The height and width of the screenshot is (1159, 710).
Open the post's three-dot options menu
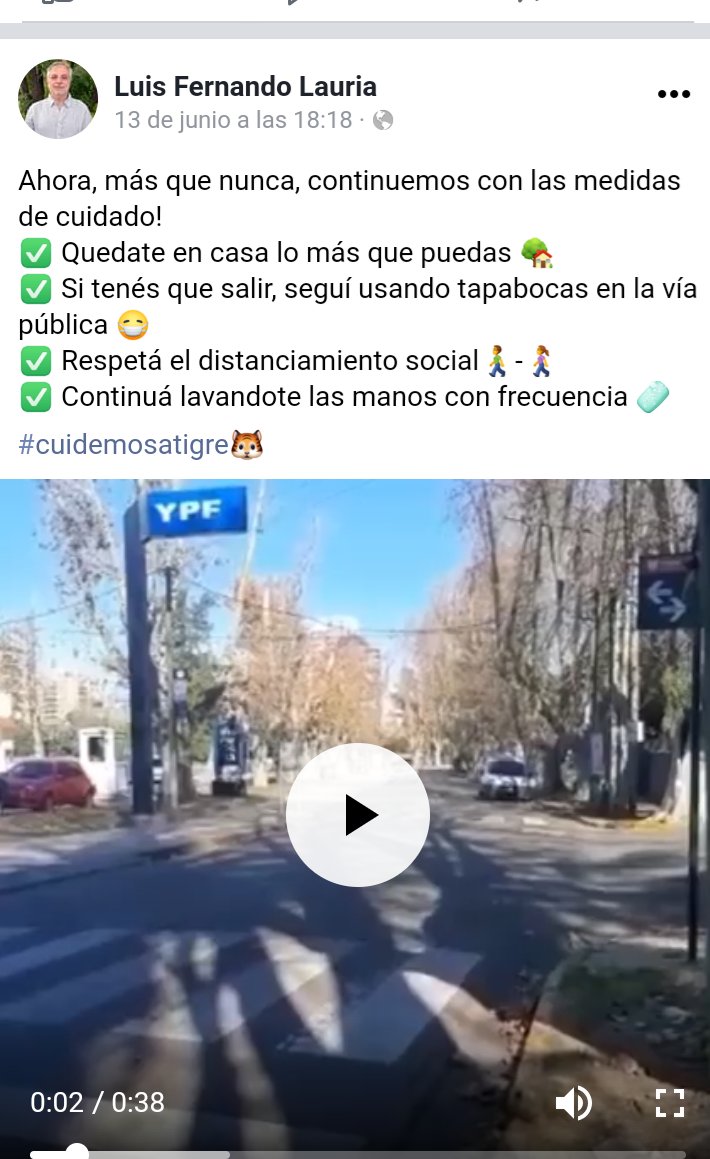pyautogui.click(x=673, y=95)
